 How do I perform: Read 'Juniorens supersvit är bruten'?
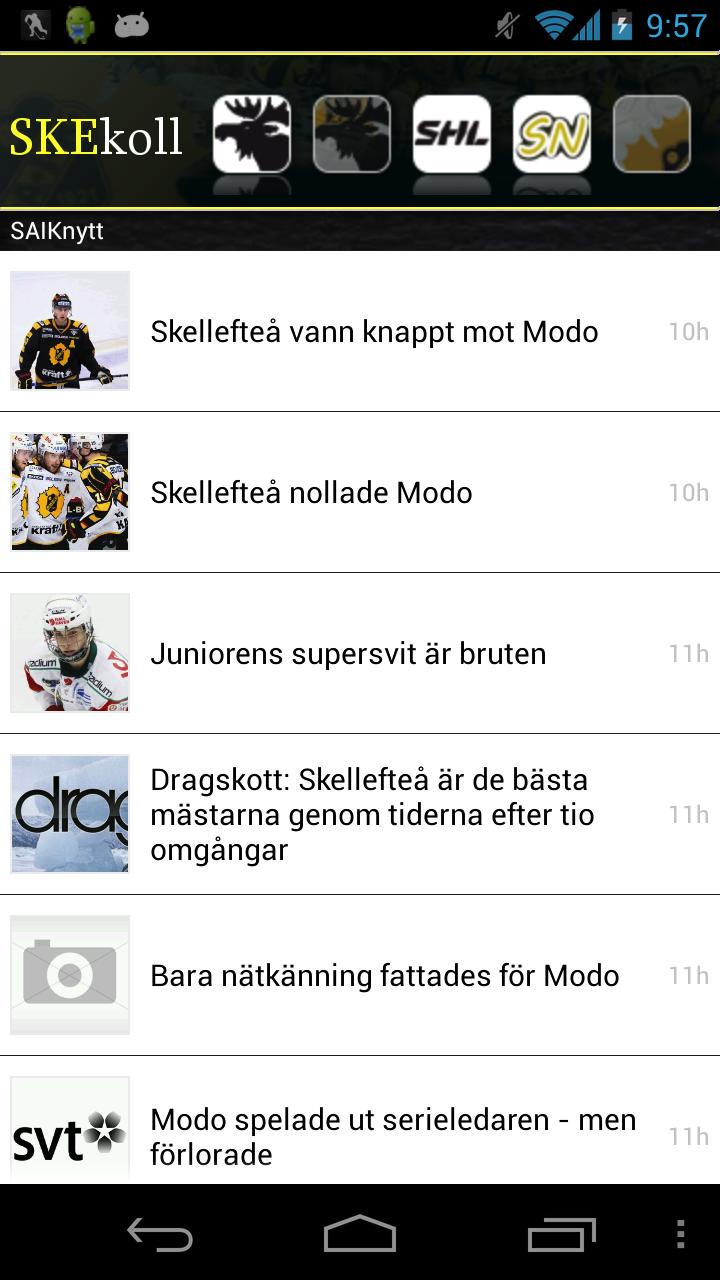347,653
